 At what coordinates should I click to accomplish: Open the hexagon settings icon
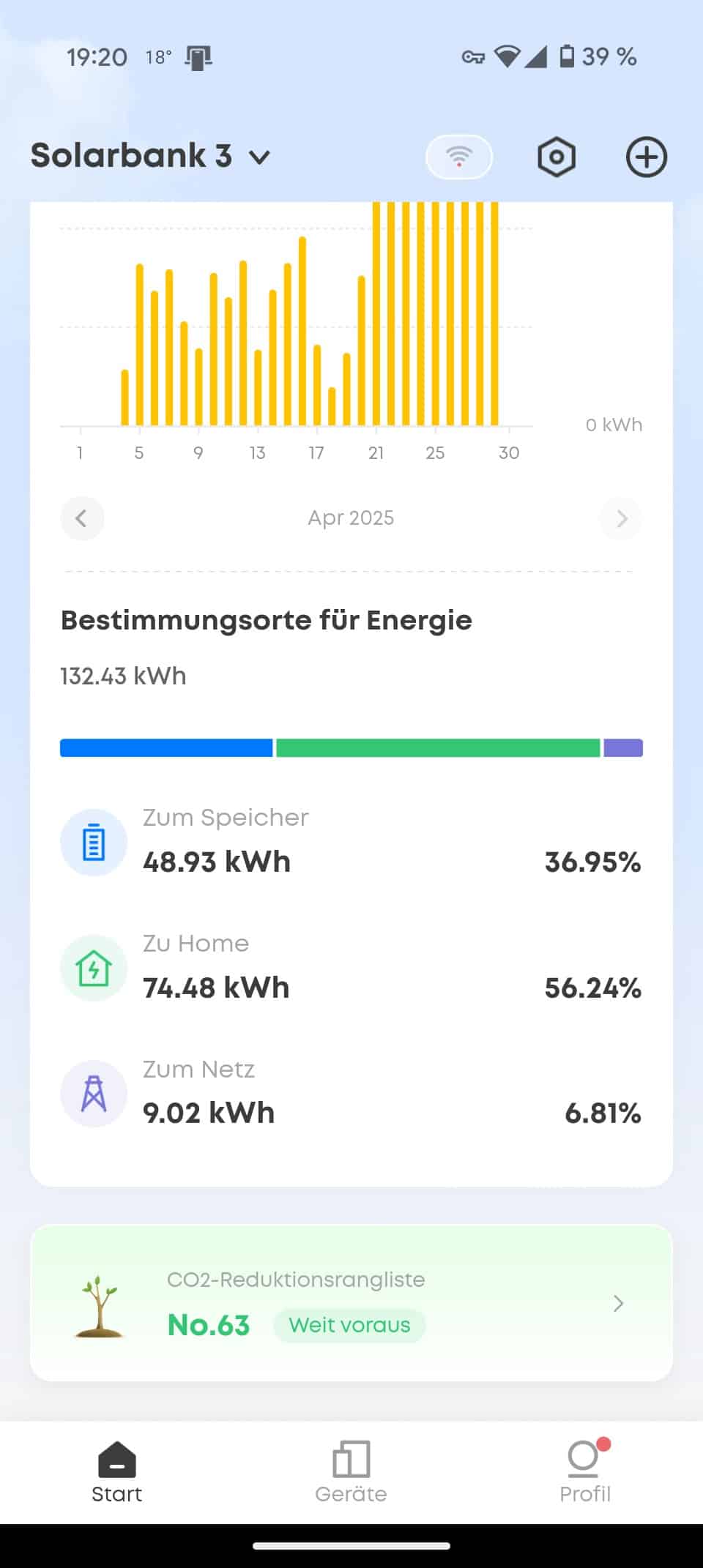[x=557, y=157]
